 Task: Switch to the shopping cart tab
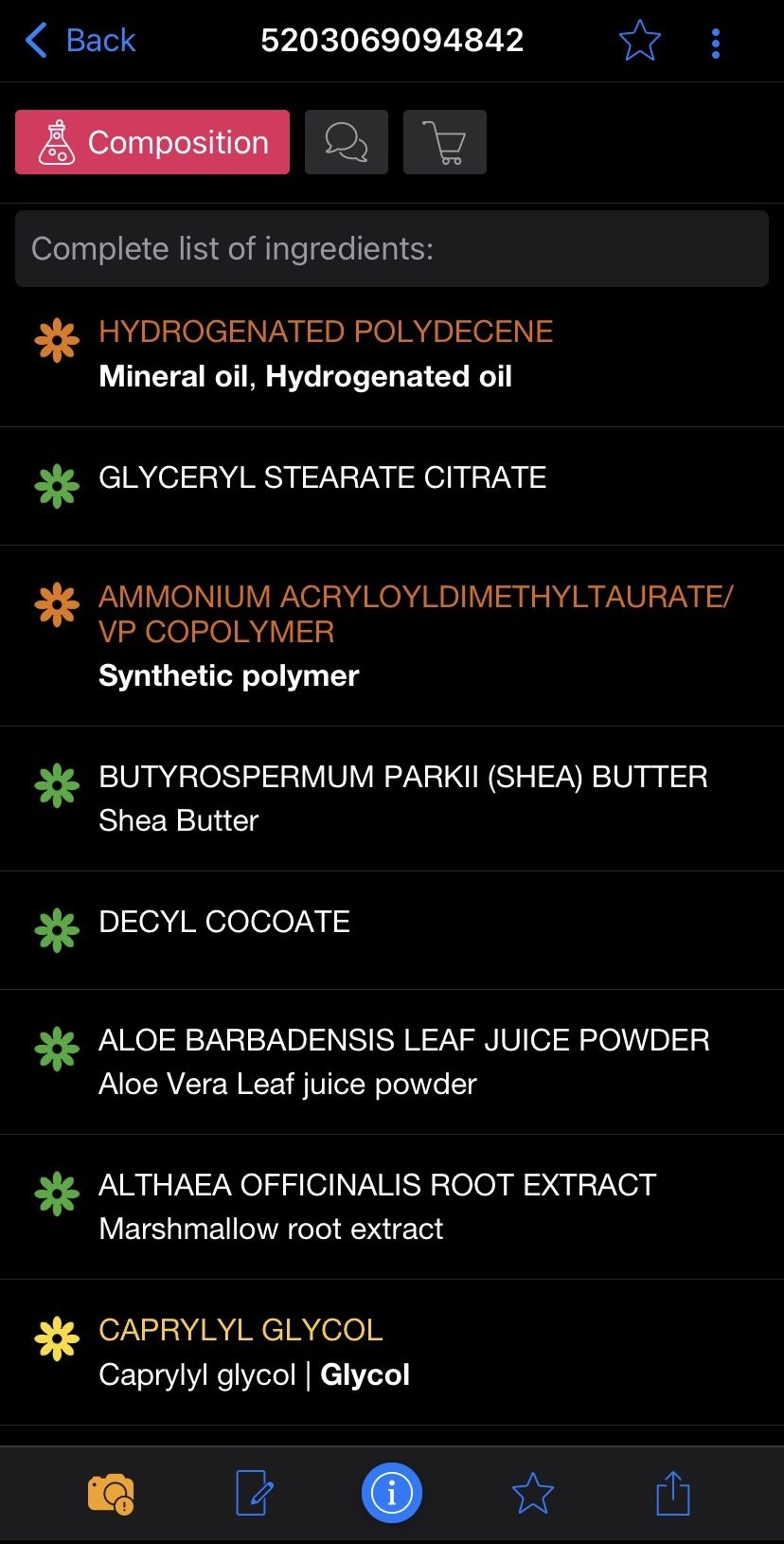click(x=445, y=142)
